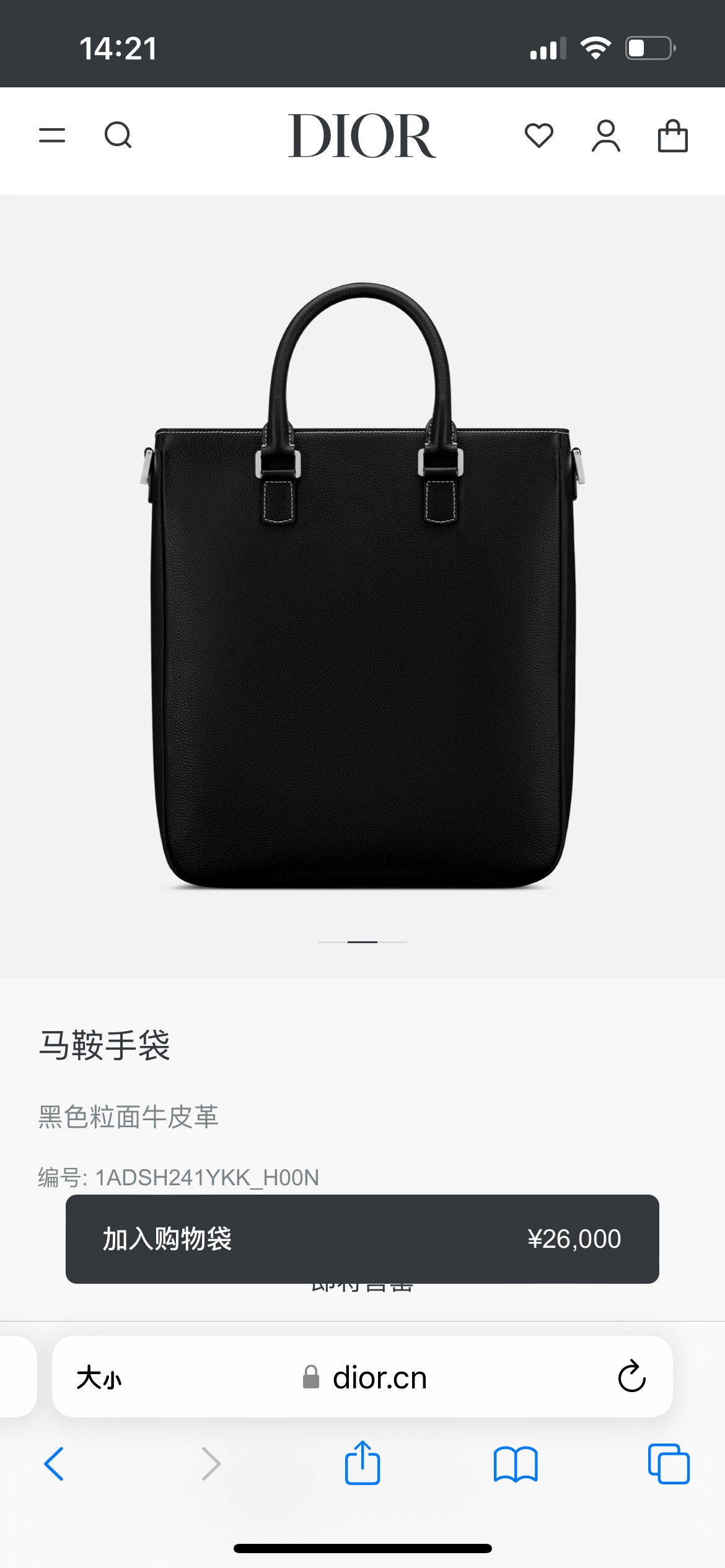Go back in Safari

54,1464
